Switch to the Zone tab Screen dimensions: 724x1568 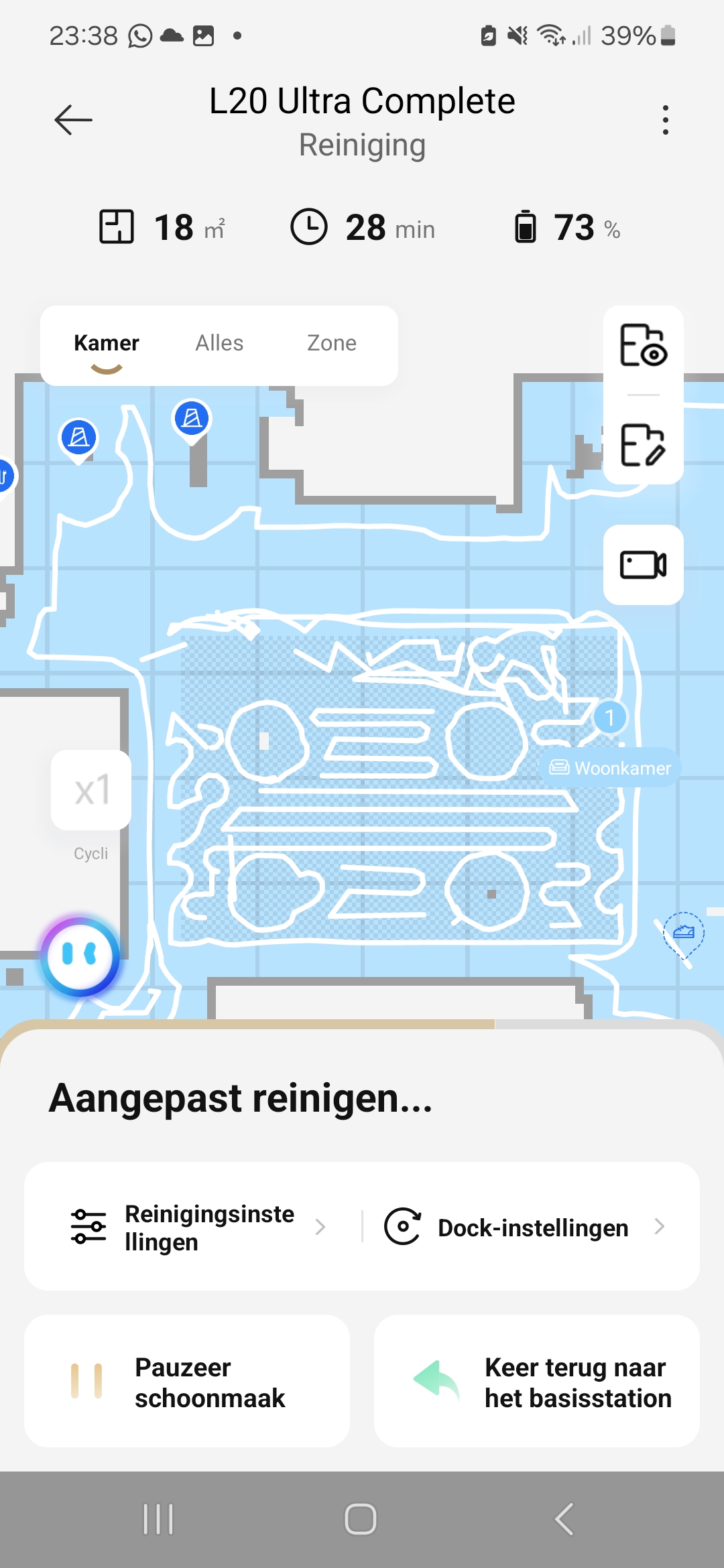[x=331, y=344]
